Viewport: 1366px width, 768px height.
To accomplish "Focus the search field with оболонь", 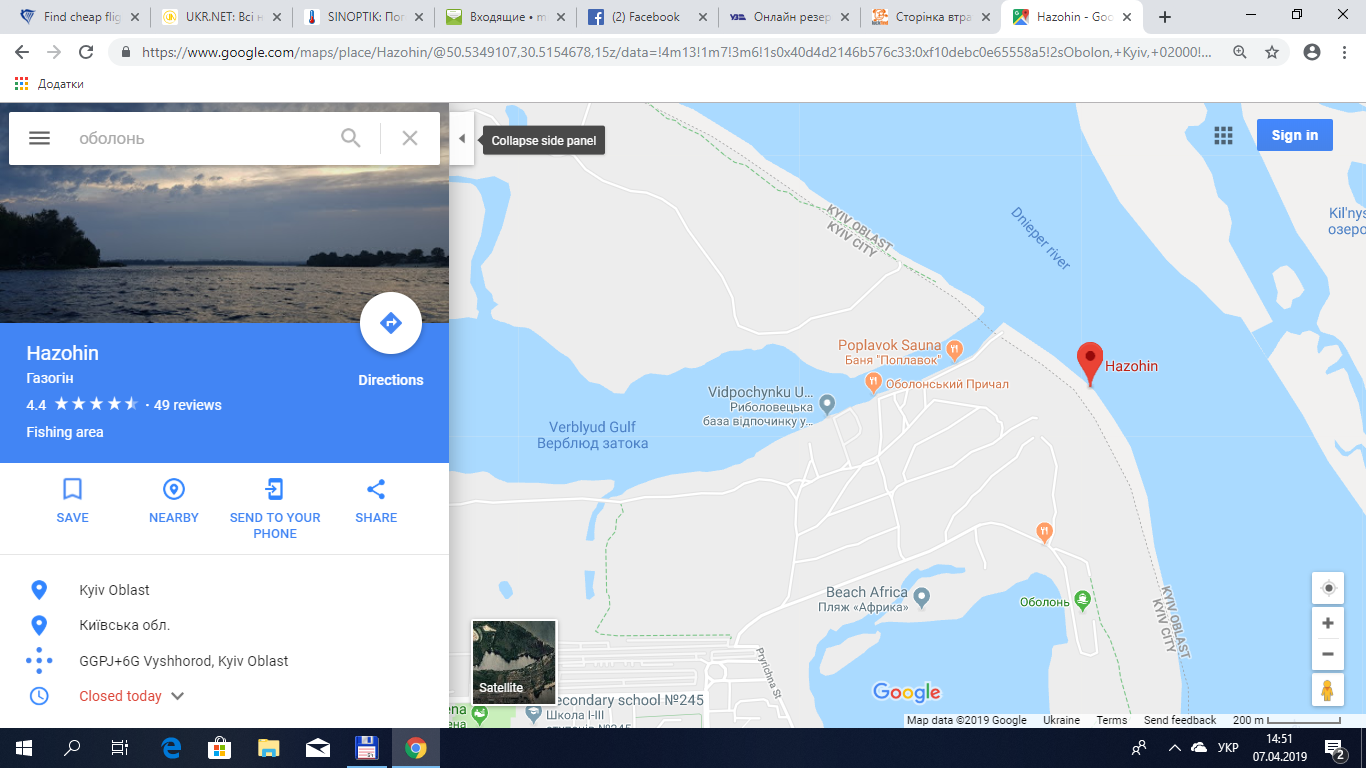I will pos(200,138).
